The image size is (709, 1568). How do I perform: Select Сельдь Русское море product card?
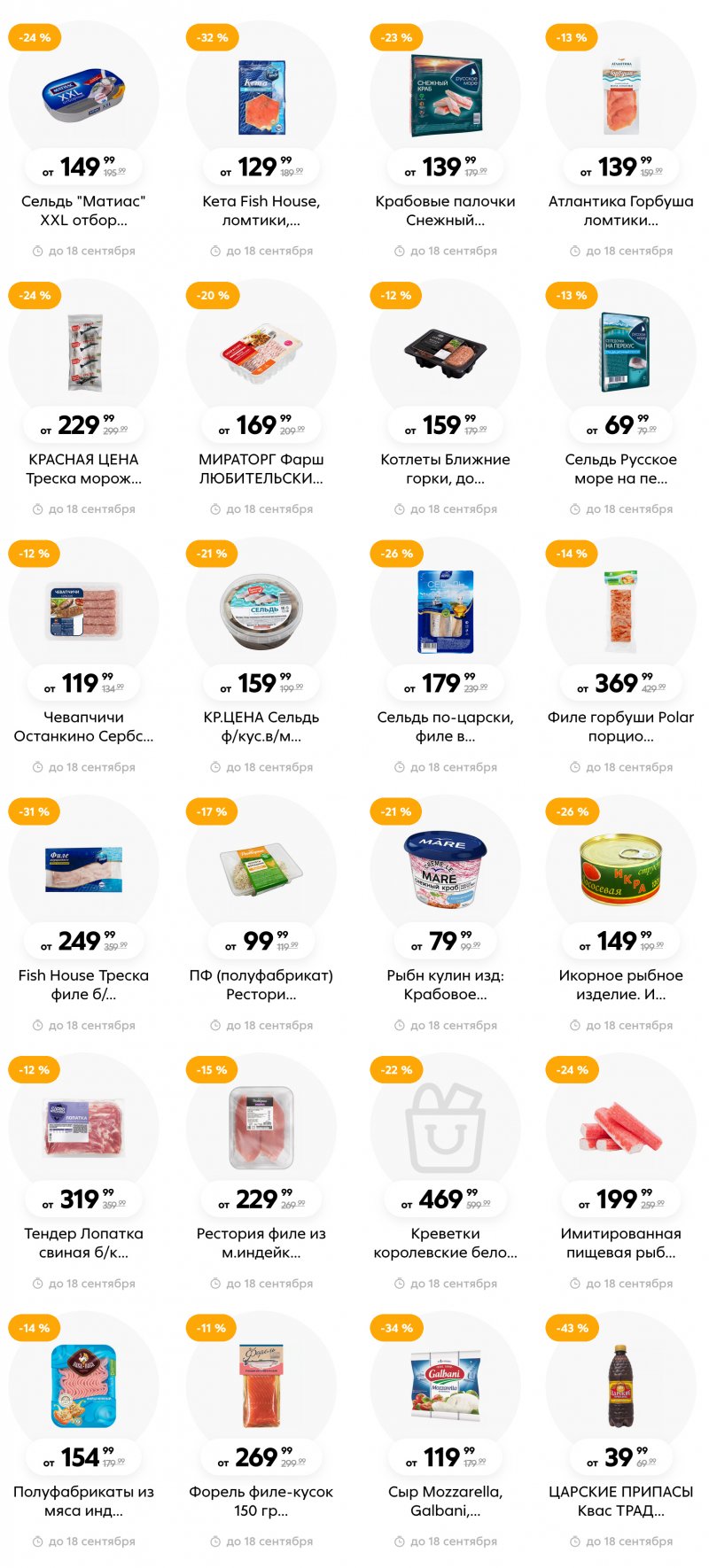point(620,354)
